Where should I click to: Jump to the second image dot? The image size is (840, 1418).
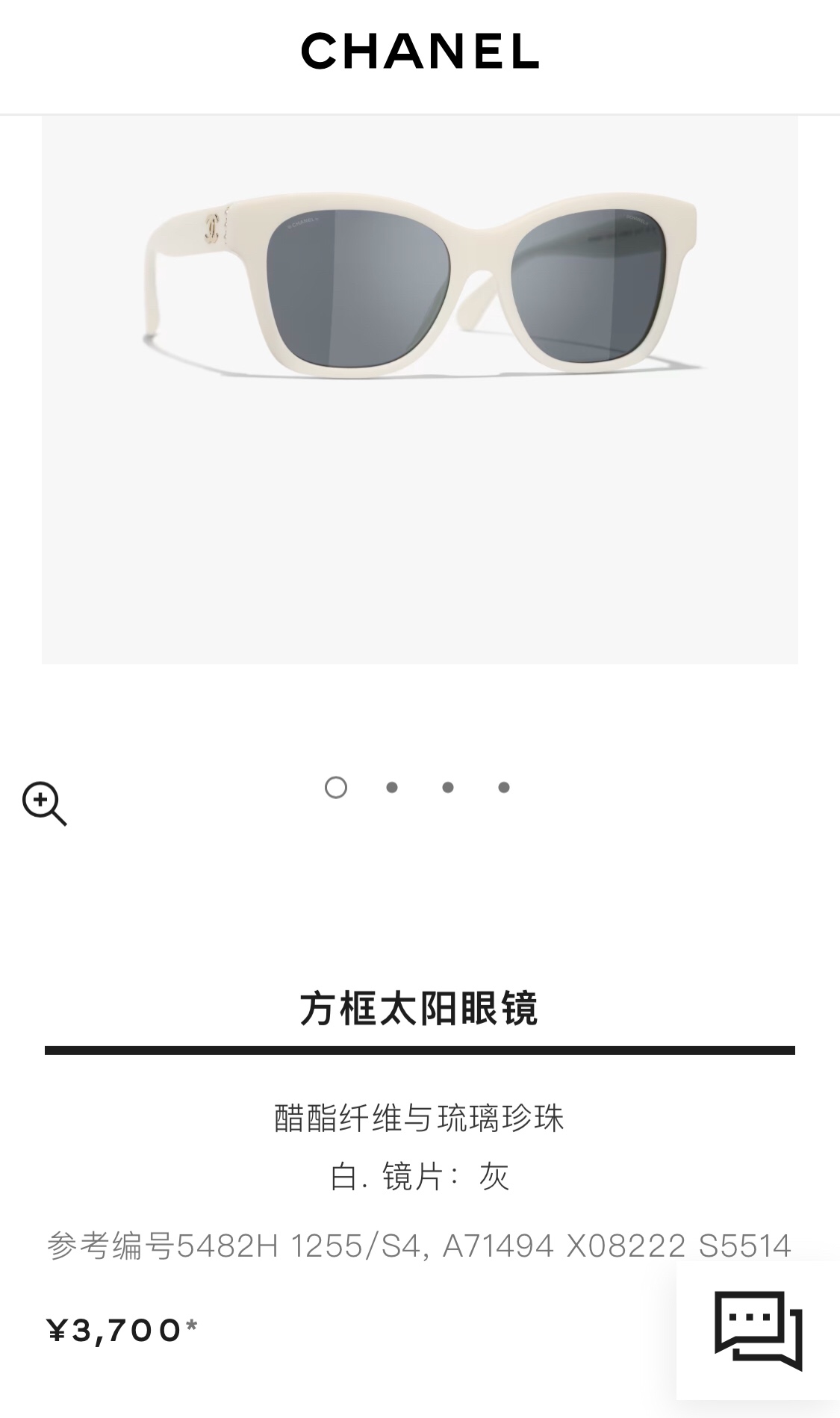392,787
